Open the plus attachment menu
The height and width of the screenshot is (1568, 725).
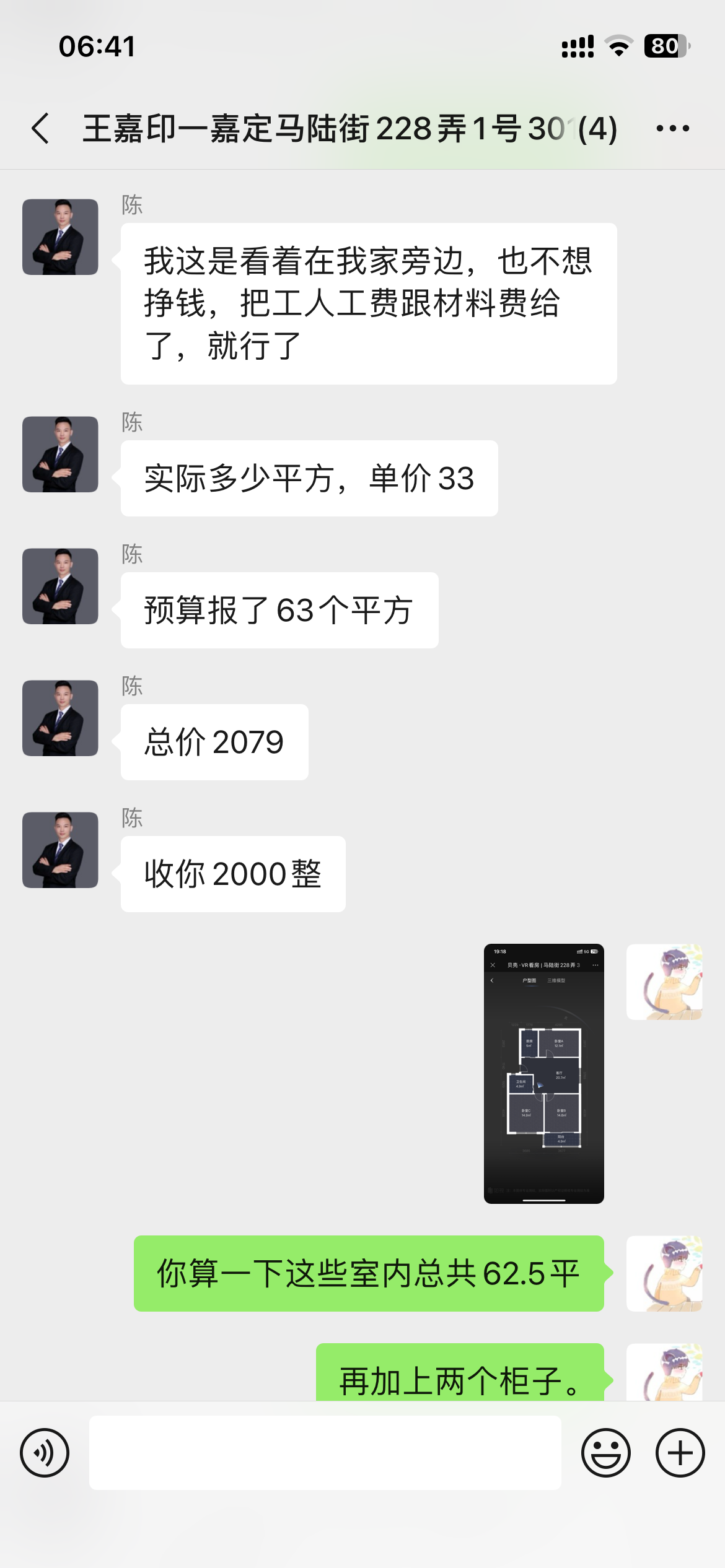pyautogui.click(x=680, y=1453)
